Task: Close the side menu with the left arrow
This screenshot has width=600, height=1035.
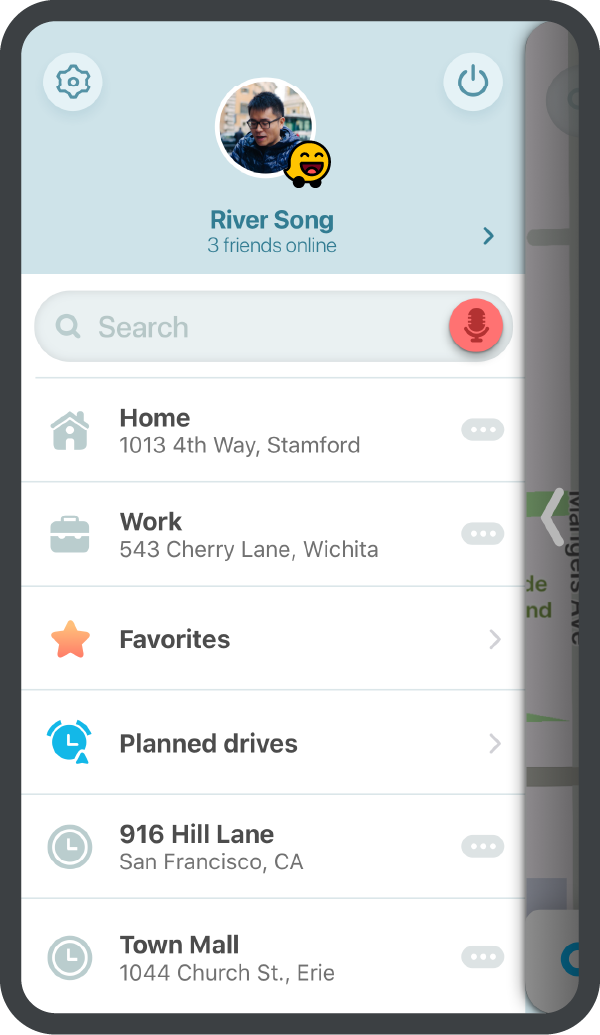Action: (552, 517)
